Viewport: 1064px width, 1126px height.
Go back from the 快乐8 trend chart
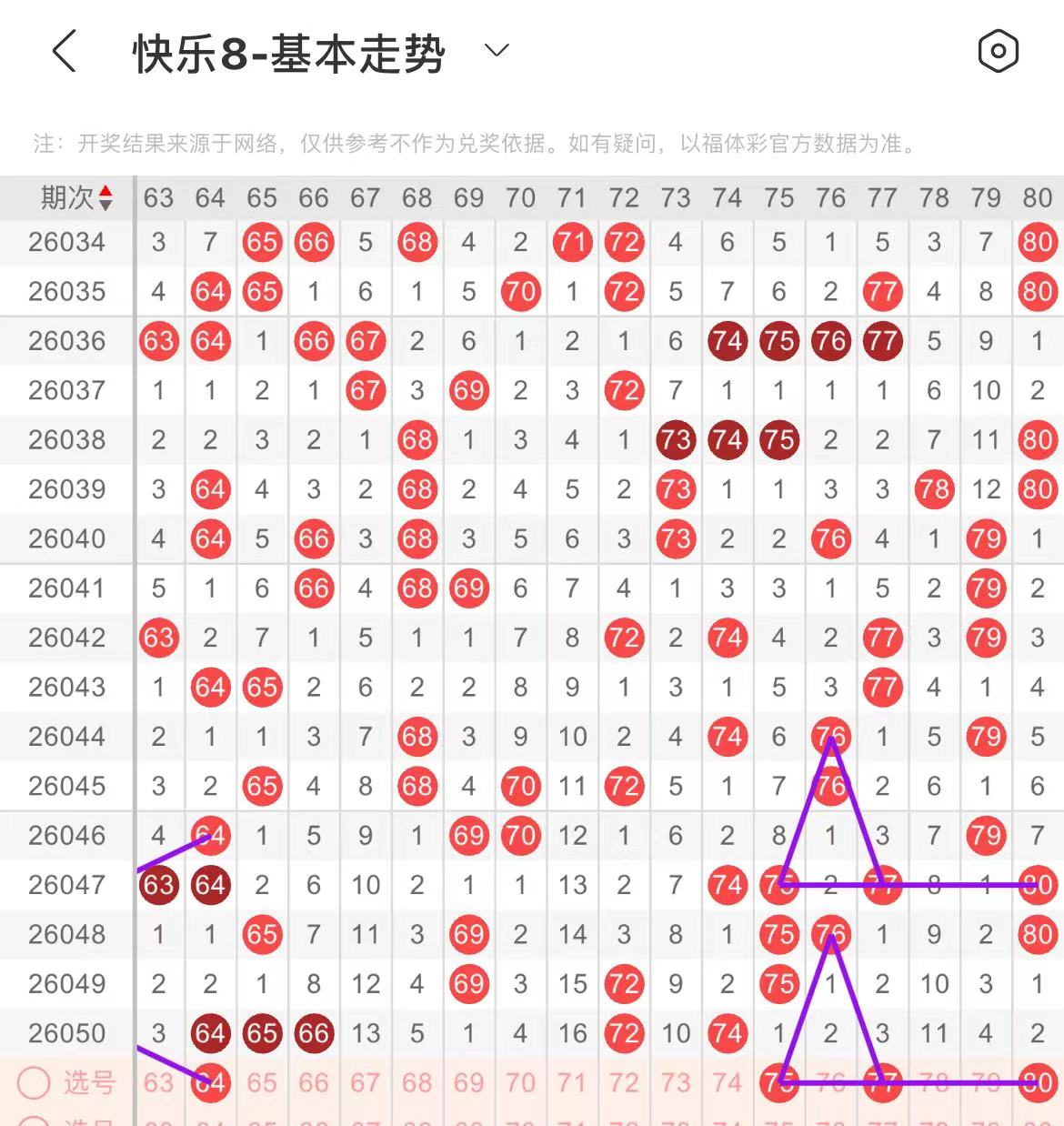[x=64, y=51]
